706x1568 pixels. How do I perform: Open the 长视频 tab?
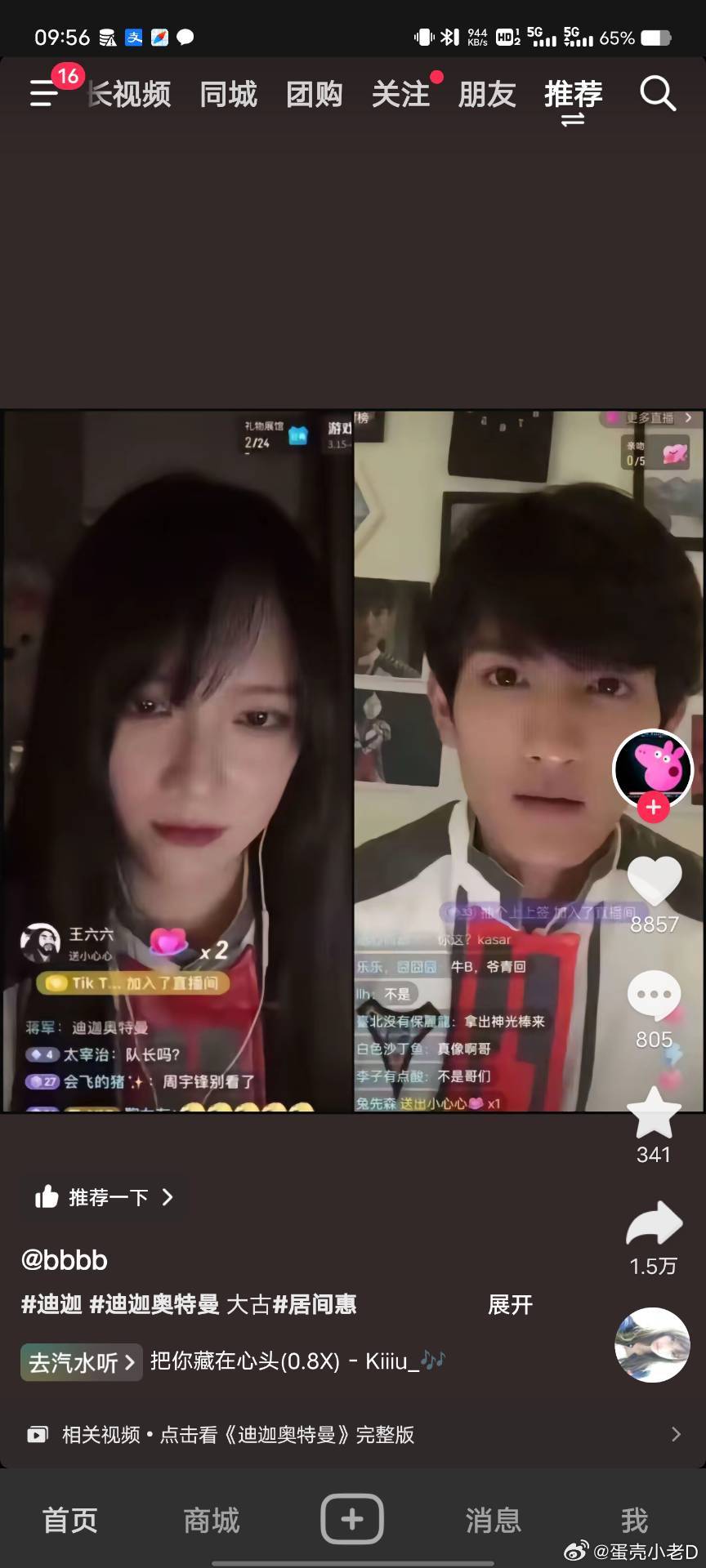(x=131, y=95)
